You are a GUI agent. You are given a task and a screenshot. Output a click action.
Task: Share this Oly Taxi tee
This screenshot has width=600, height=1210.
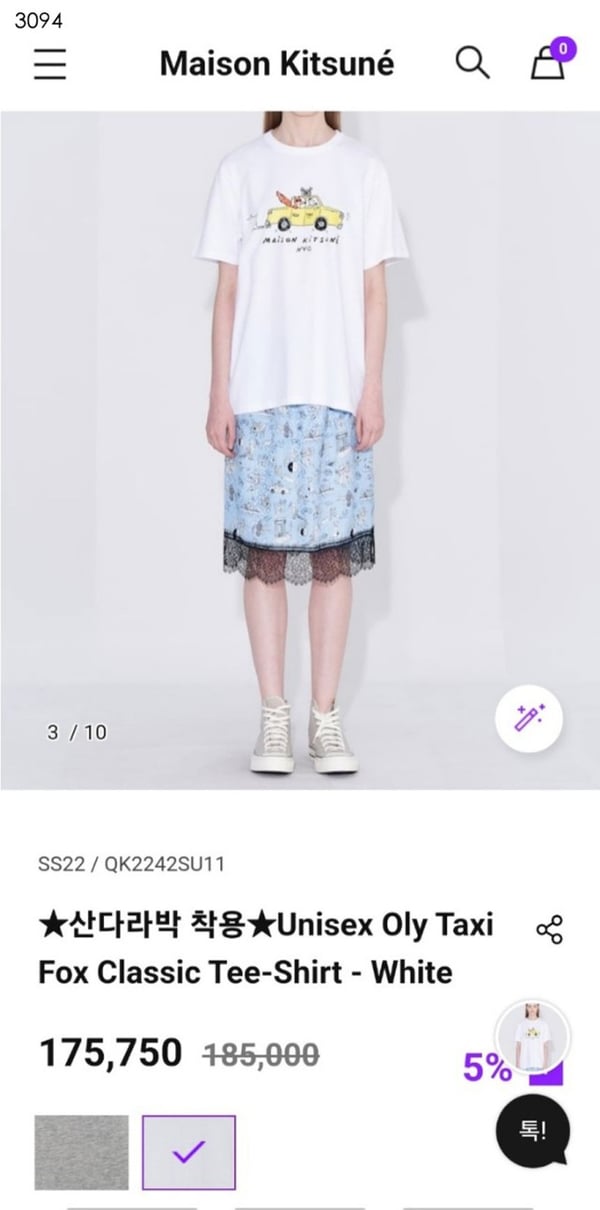click(x=549, y=929)
